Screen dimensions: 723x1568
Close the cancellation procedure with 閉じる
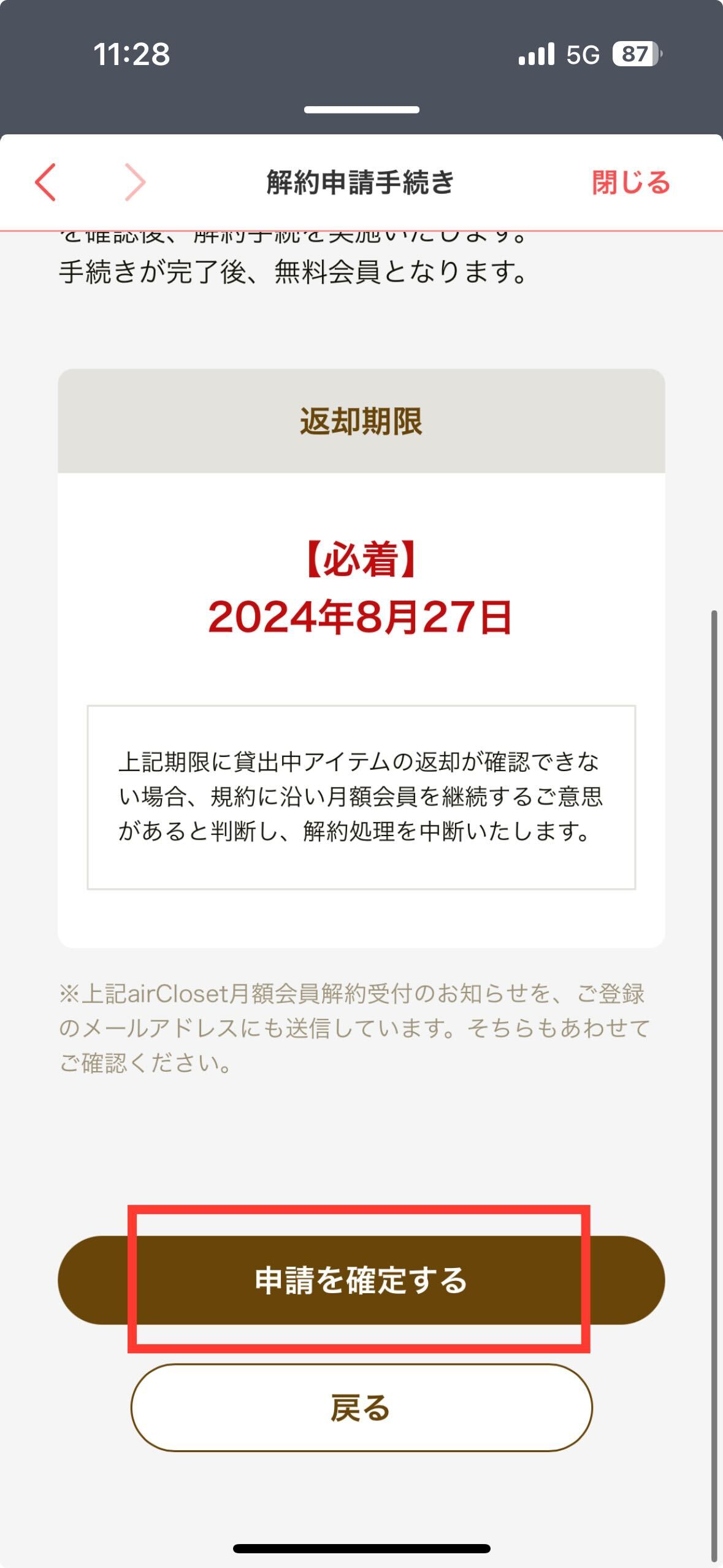630,182
